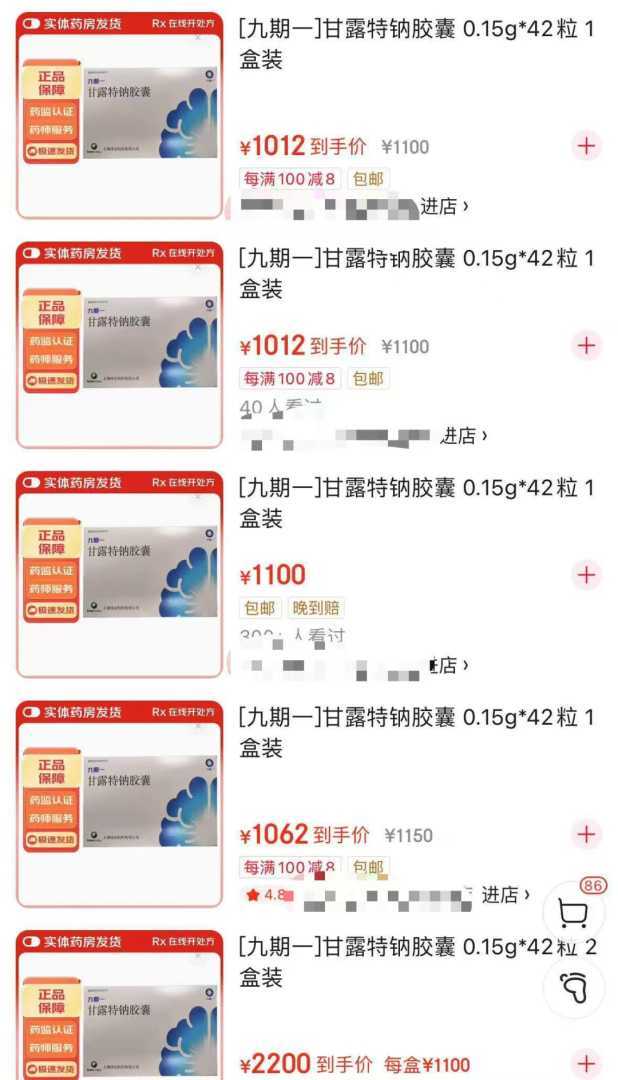This screenshot has width=618, height=1080.
Task: Open the shopping cart with 86 badge
Action: (573, 912)
